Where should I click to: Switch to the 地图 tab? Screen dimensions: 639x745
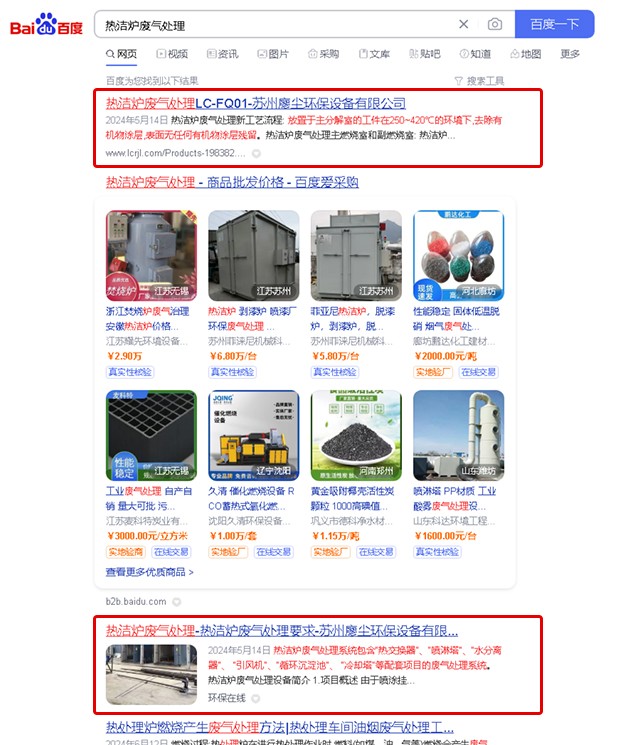coord(525,54)
